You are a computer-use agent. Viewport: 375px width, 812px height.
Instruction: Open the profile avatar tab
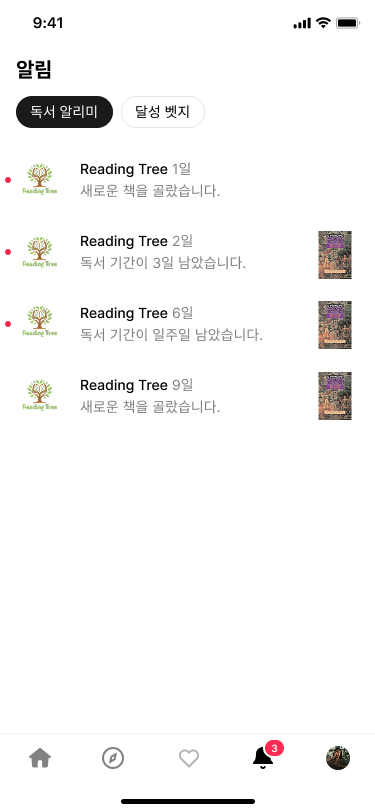coord(338,758)
